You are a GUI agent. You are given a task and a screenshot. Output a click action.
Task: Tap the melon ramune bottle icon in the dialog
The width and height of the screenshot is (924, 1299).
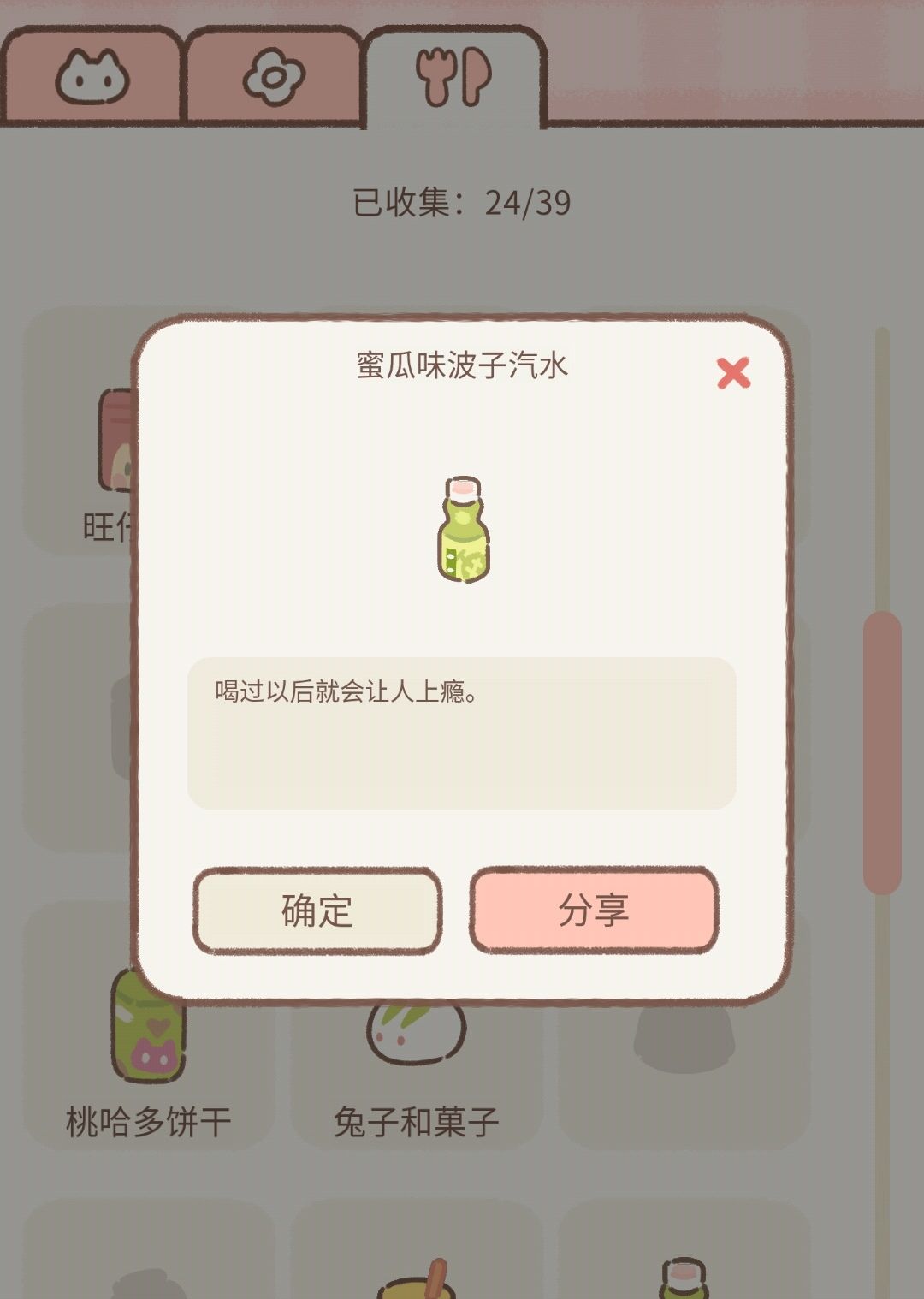[462, 529]
